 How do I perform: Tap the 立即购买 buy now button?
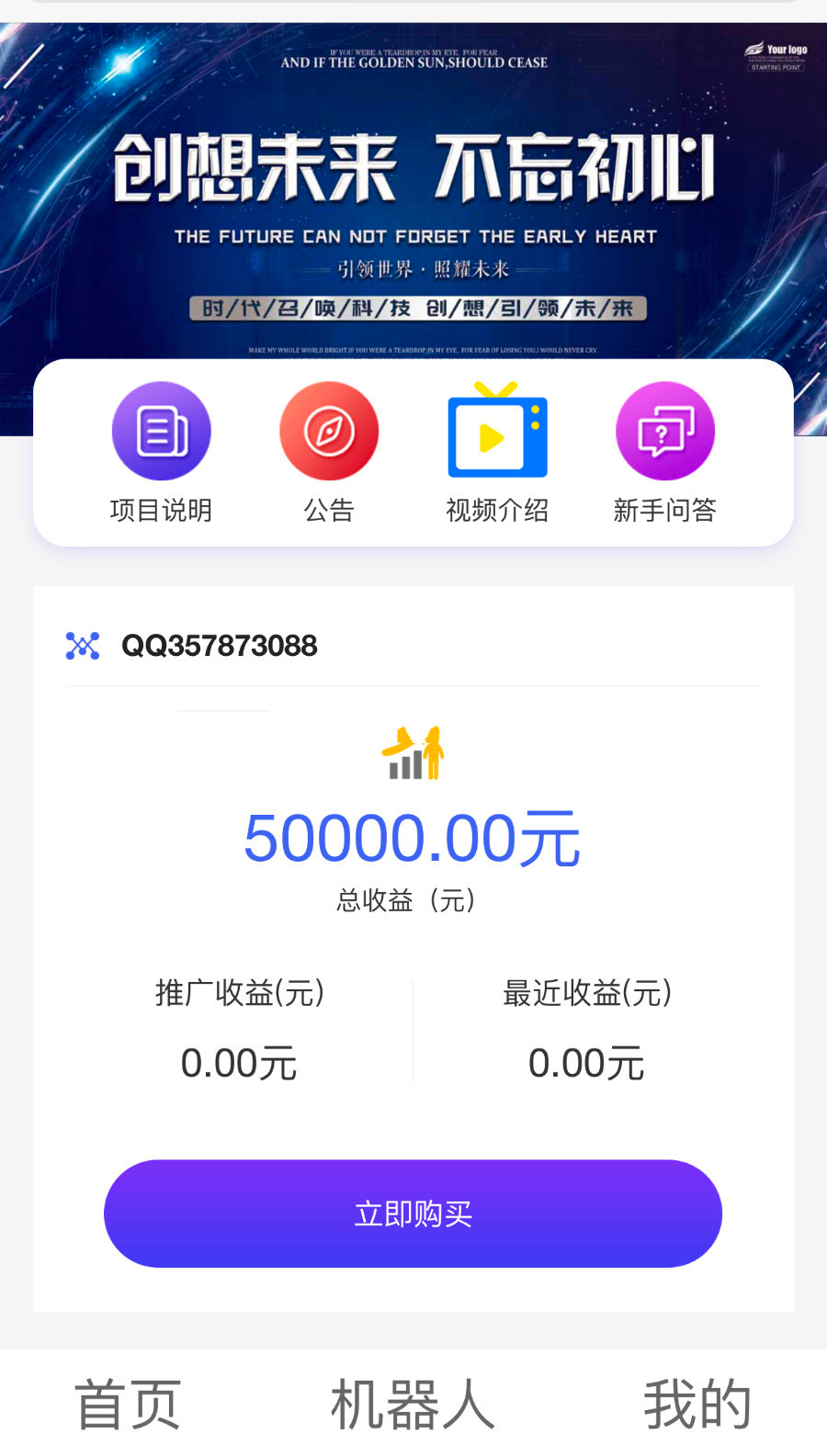click(413, 1213)
